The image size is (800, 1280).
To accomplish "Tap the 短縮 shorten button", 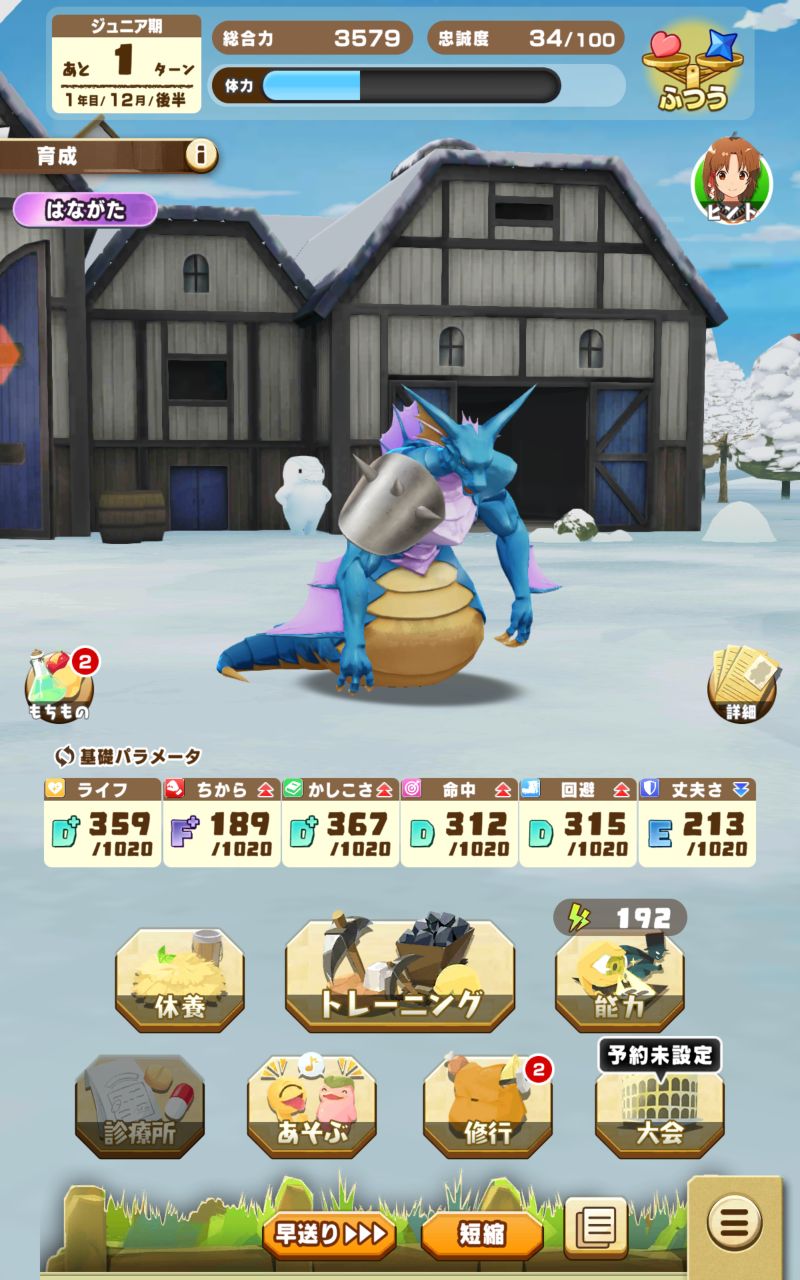I will 482,1235.
